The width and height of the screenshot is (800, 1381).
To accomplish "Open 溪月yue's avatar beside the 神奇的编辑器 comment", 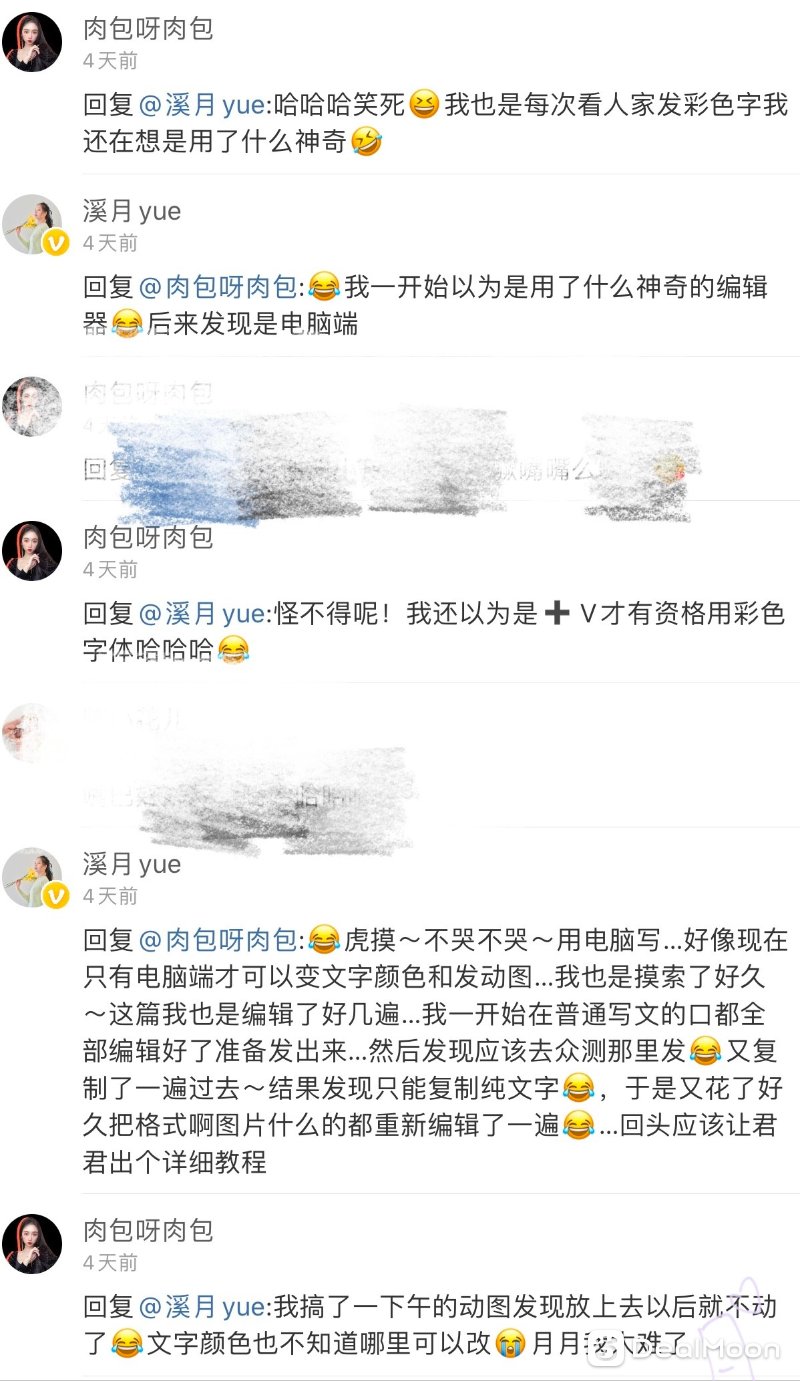I will (x=32, y=224).
